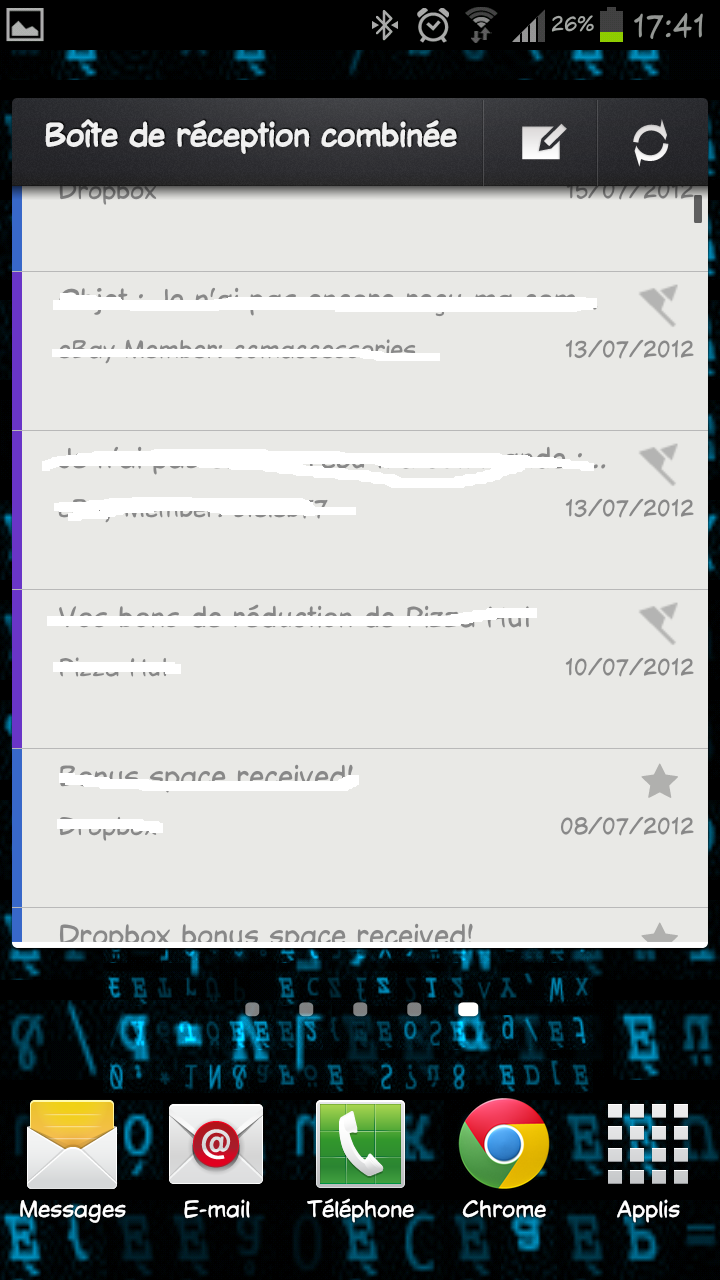Jump to the first home screen page dot
The width and height of the screenshot is (720, 1280).
252,1009
